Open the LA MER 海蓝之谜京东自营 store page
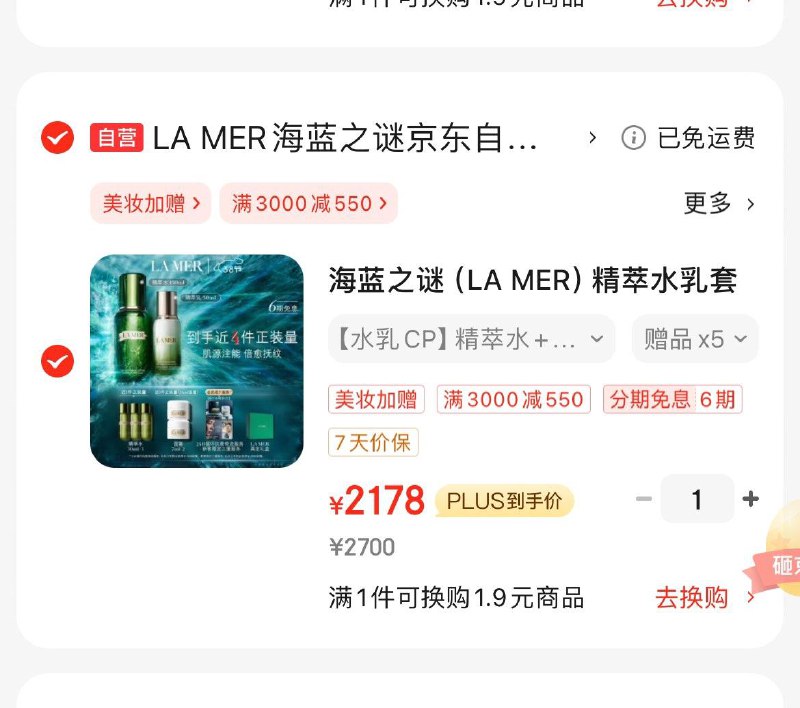The height and width of the screenshot is (708, 800). 345,138
